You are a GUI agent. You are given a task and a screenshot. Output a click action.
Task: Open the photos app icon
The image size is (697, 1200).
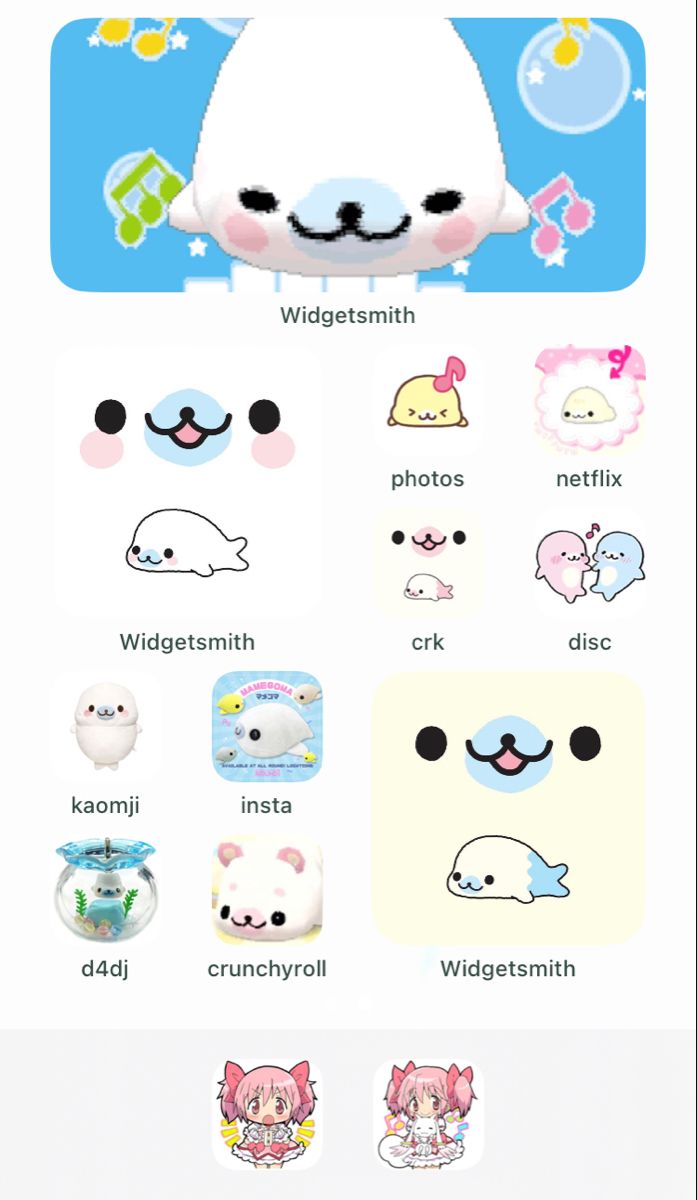pos(428,401)
